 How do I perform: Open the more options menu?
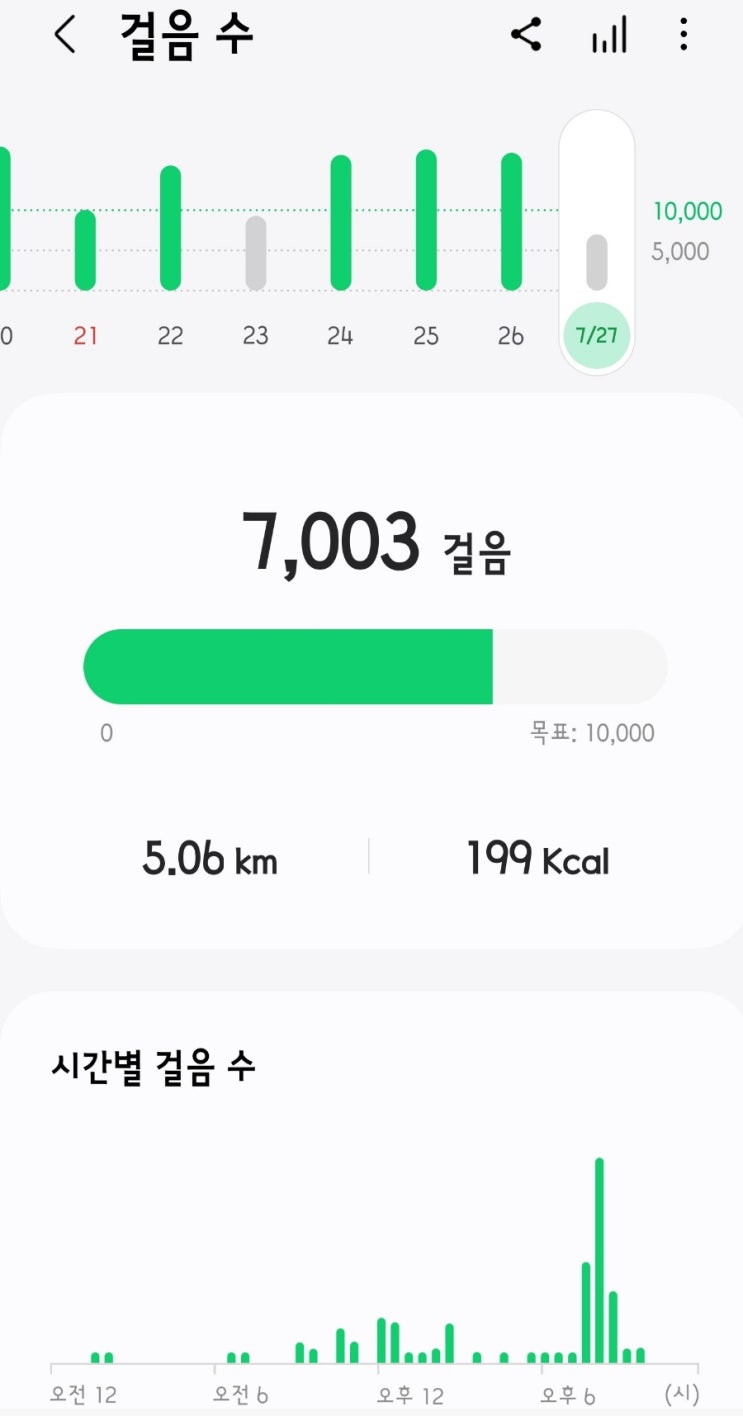tap(683, 36)
